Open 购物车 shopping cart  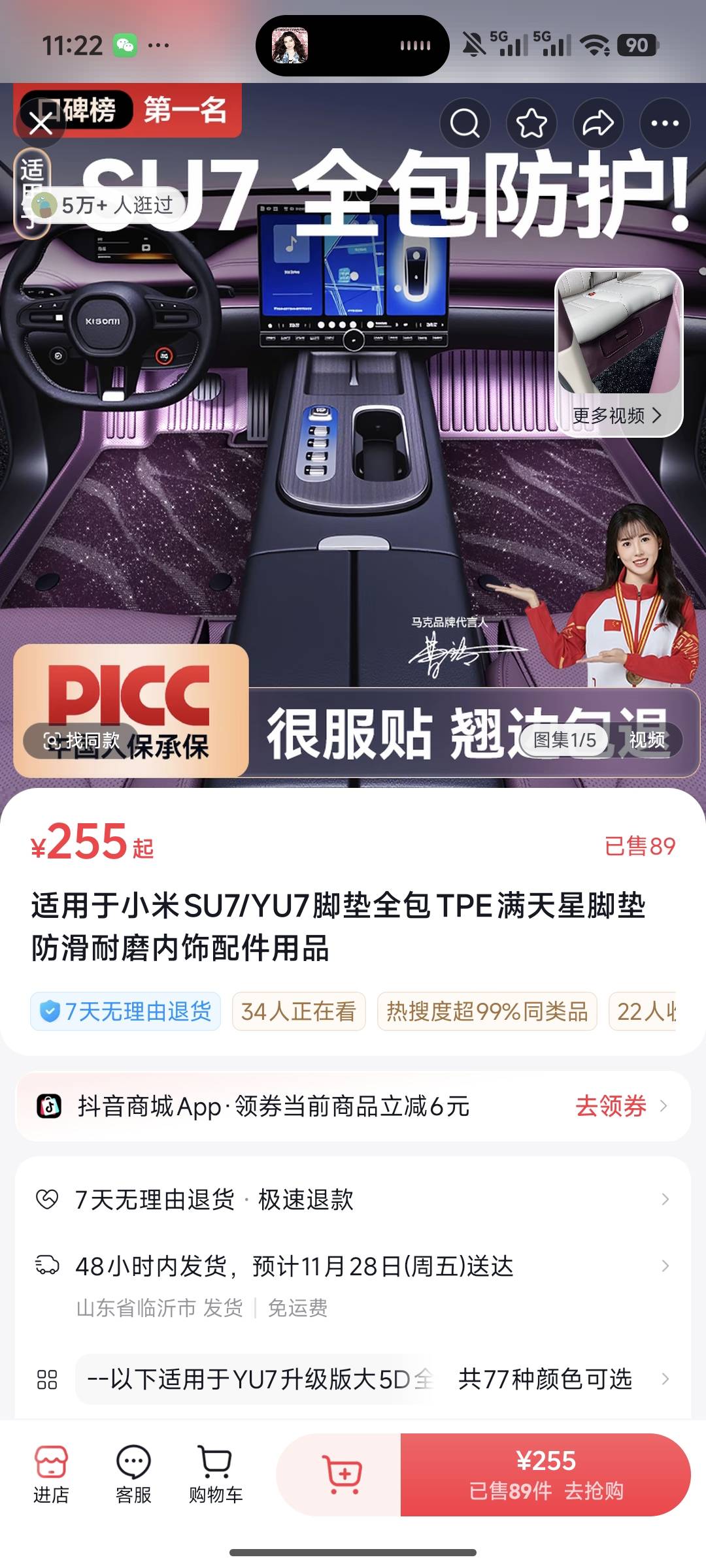tap(215, 1474)
